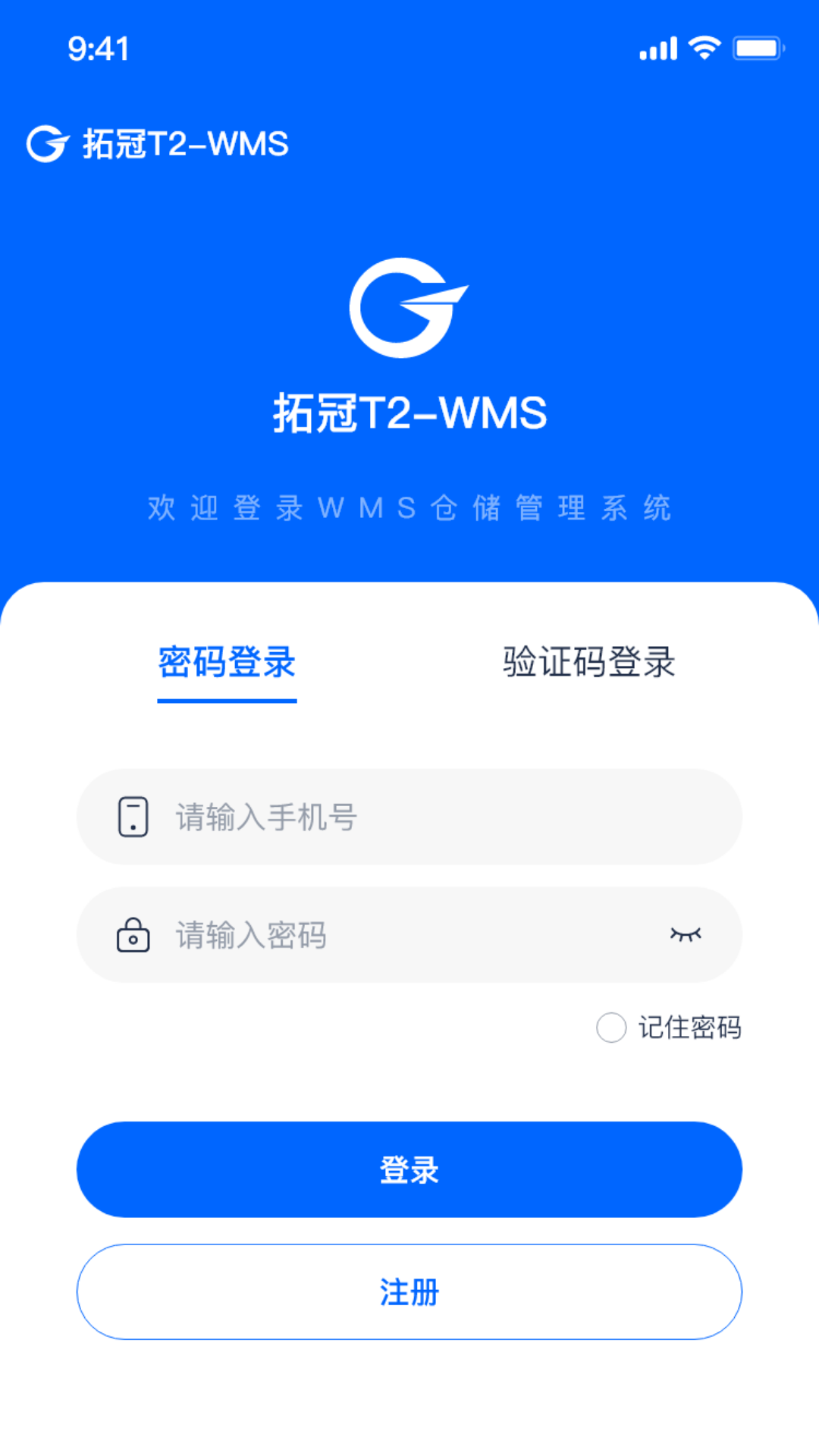Viewport: 819px width, 1456px height.
Task: Tap the 请输入密码 password field
Action: coord(394,934)
